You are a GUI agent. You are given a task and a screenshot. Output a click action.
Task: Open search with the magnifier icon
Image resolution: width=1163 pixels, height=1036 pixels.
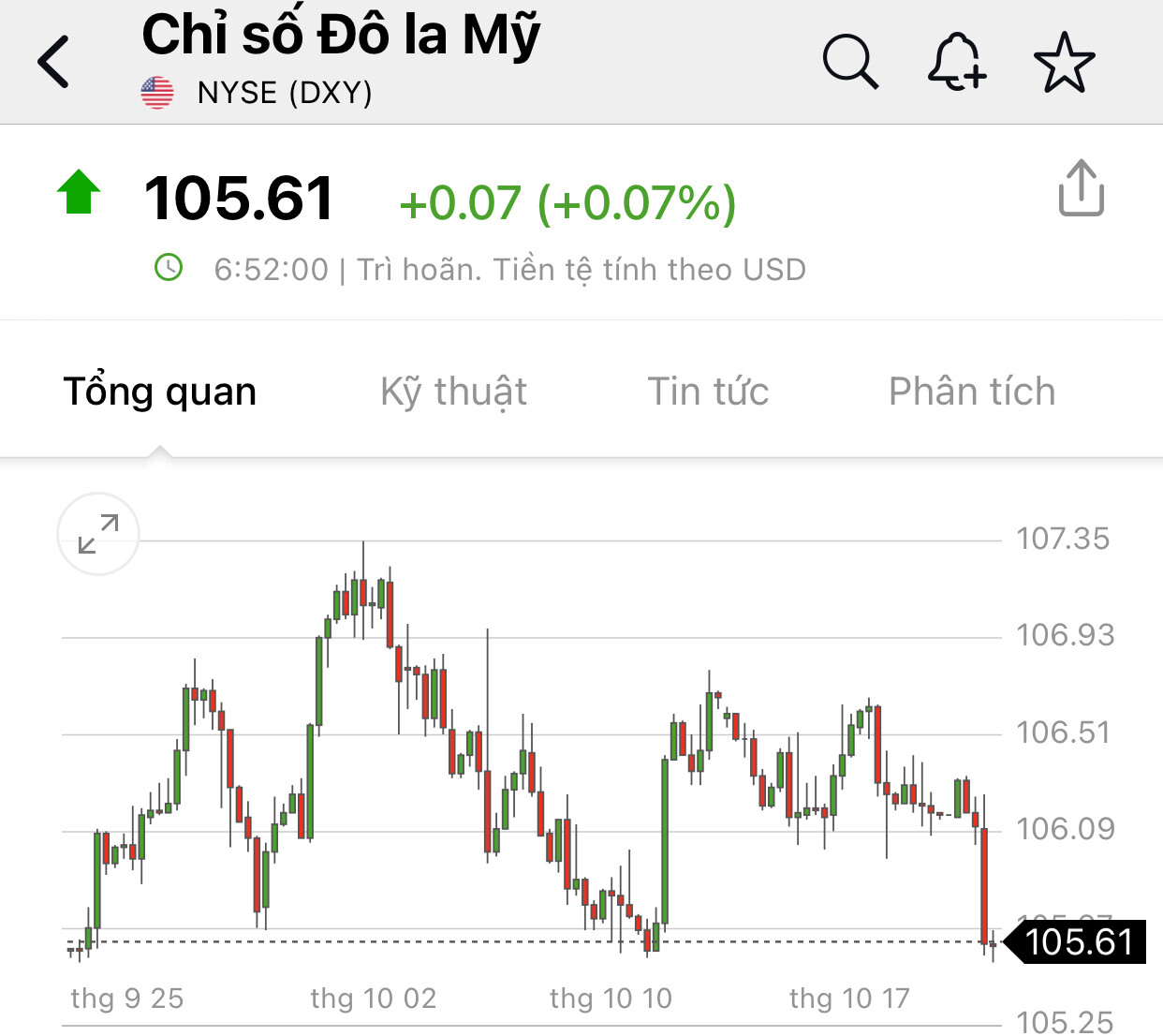click(x=850, y=62)
